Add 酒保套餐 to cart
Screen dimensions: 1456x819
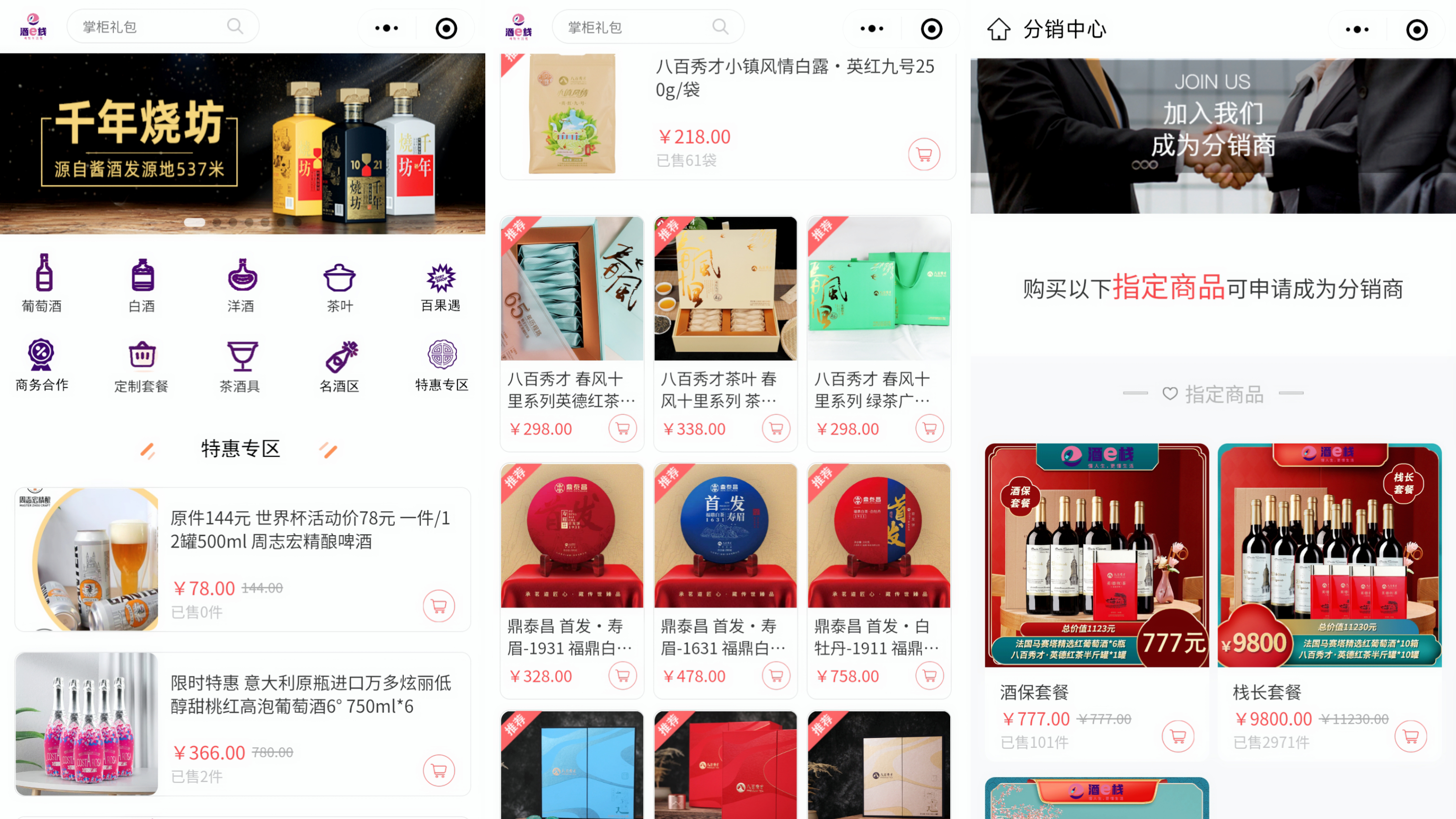tap(1178, 737)
